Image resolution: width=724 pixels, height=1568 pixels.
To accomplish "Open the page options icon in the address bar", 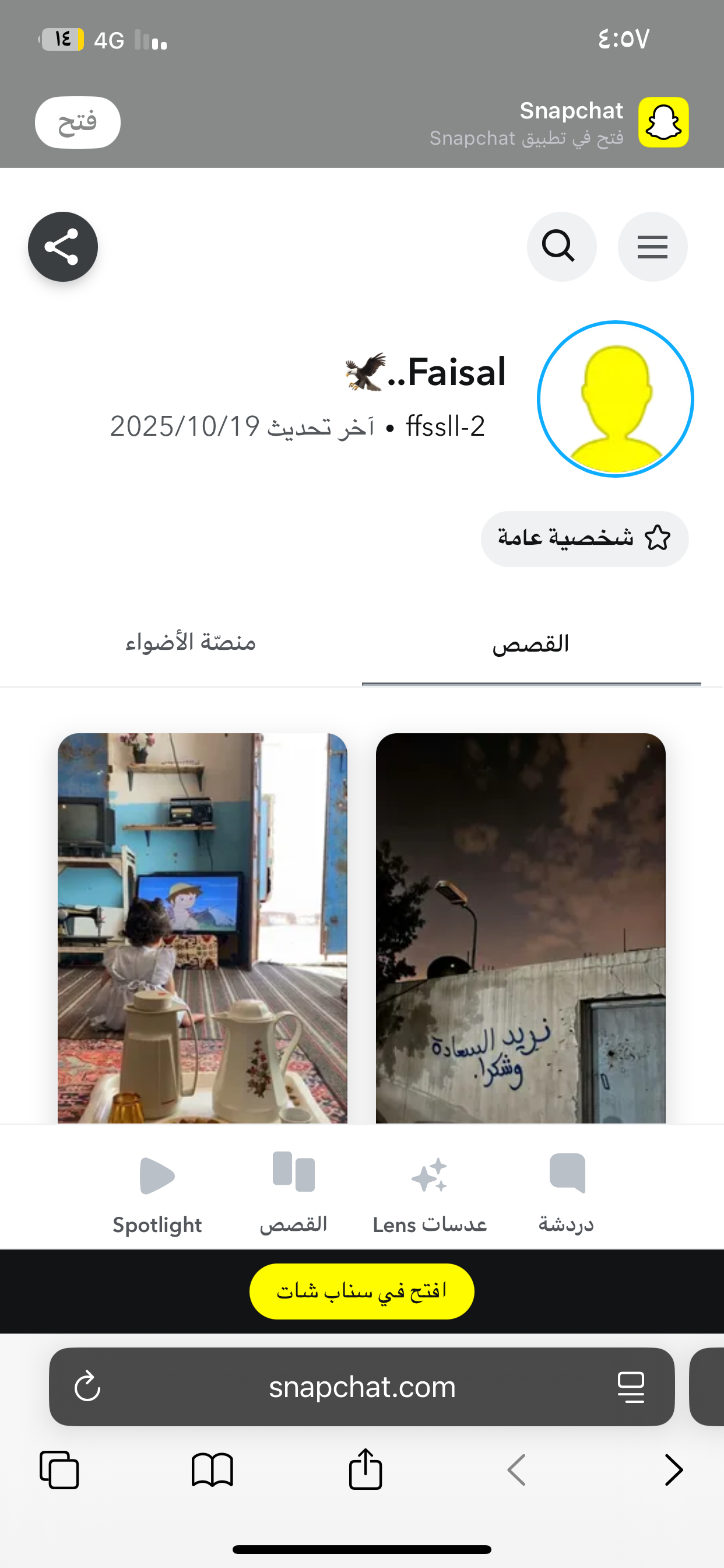I will click(631, 1387).
